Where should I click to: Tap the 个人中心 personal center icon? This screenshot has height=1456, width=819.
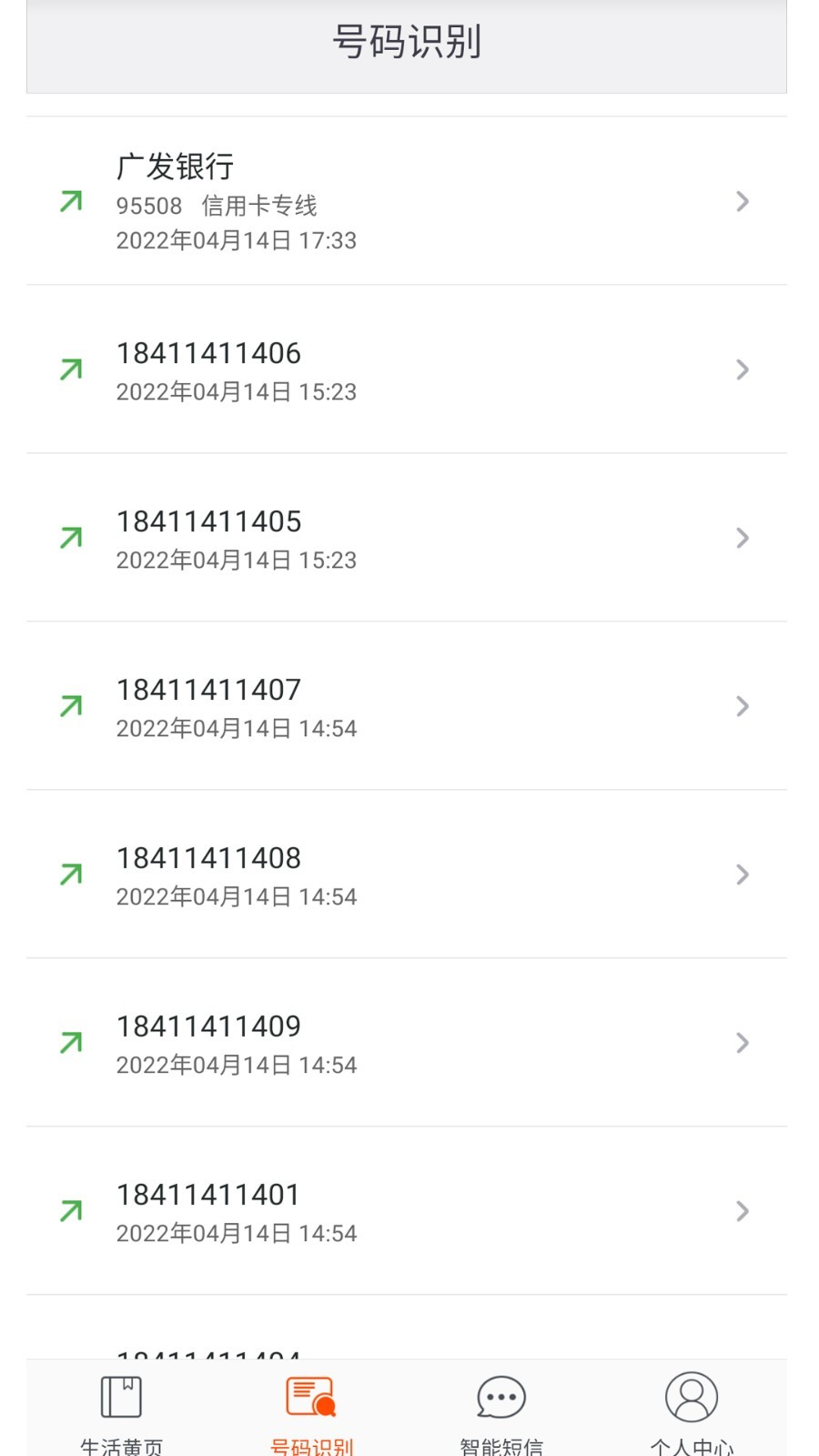tap(692, 1394)
